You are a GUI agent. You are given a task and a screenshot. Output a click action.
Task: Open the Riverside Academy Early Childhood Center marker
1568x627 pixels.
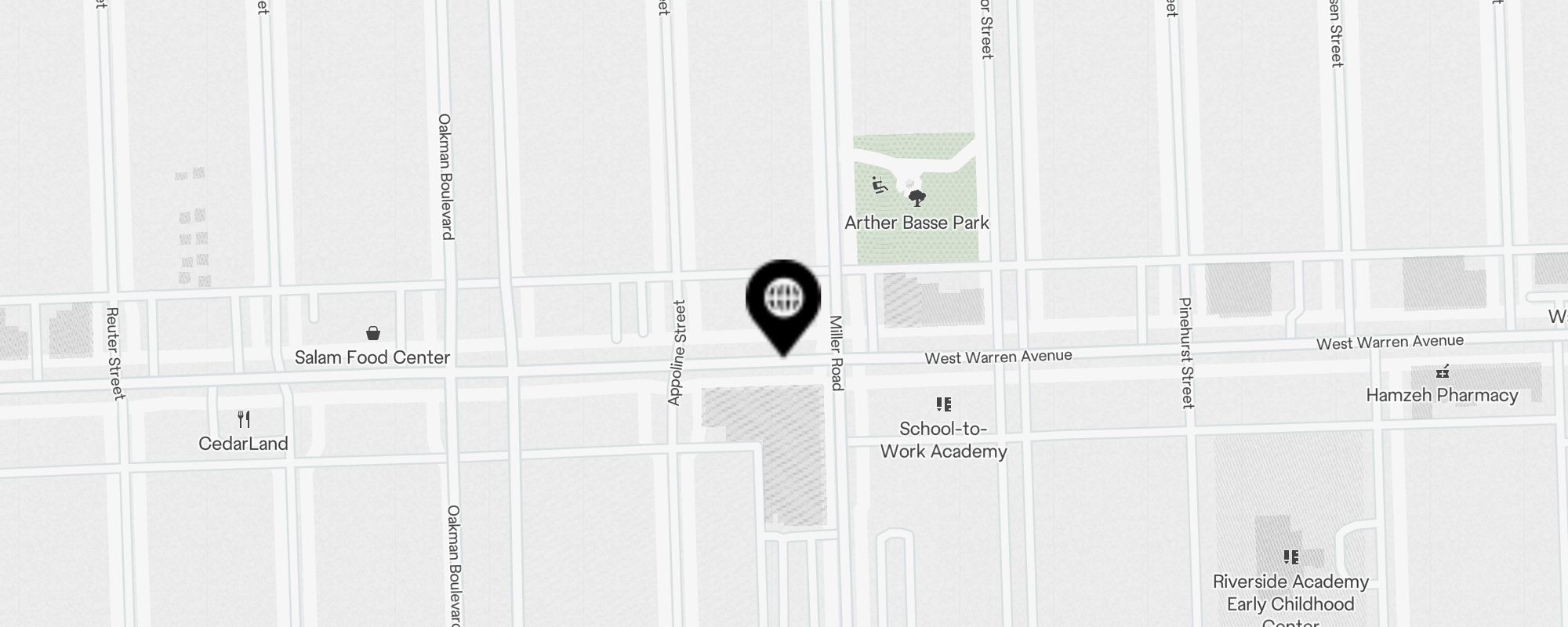click(x=1290, y=557)
